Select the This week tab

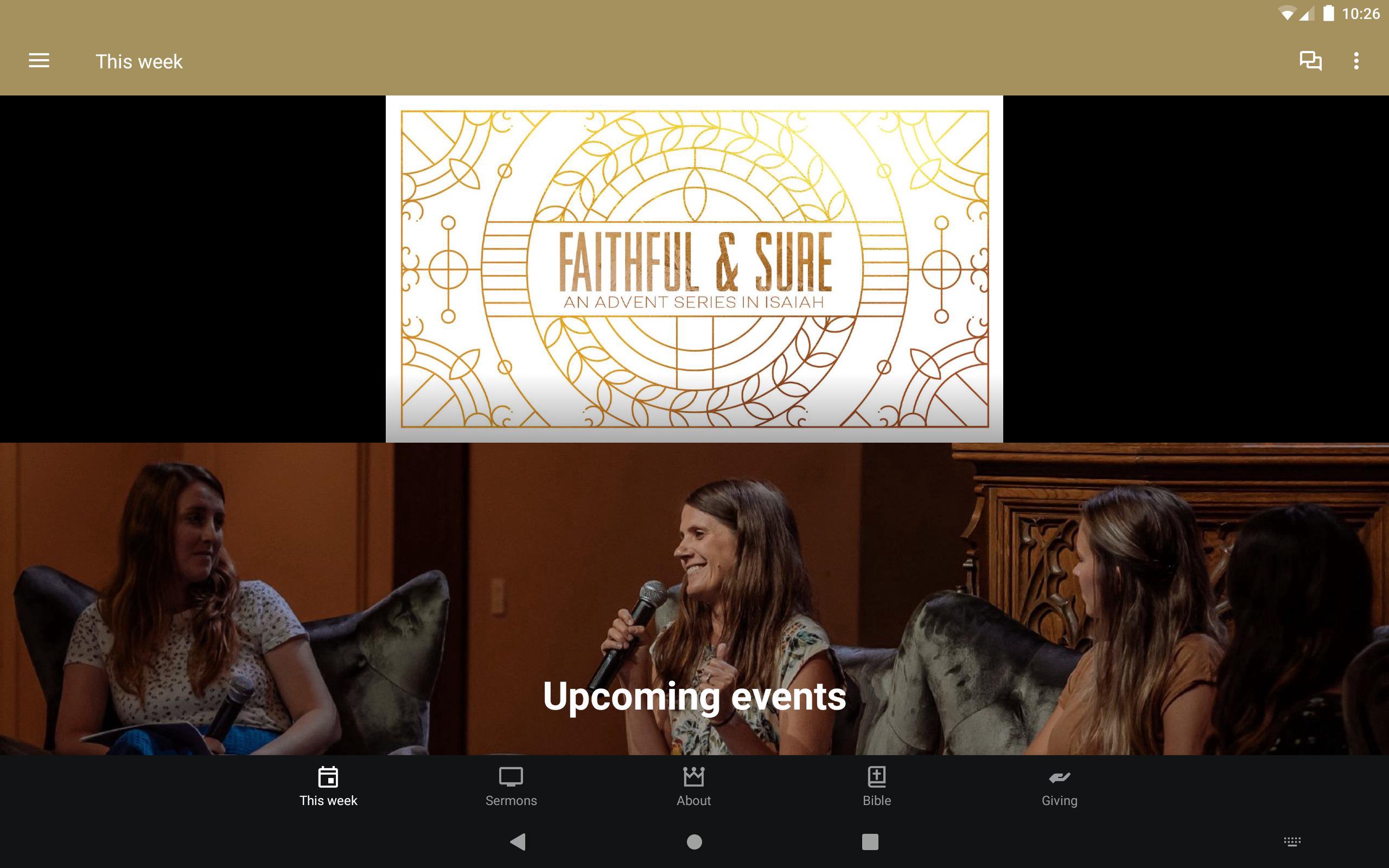[x=328, y=787]
